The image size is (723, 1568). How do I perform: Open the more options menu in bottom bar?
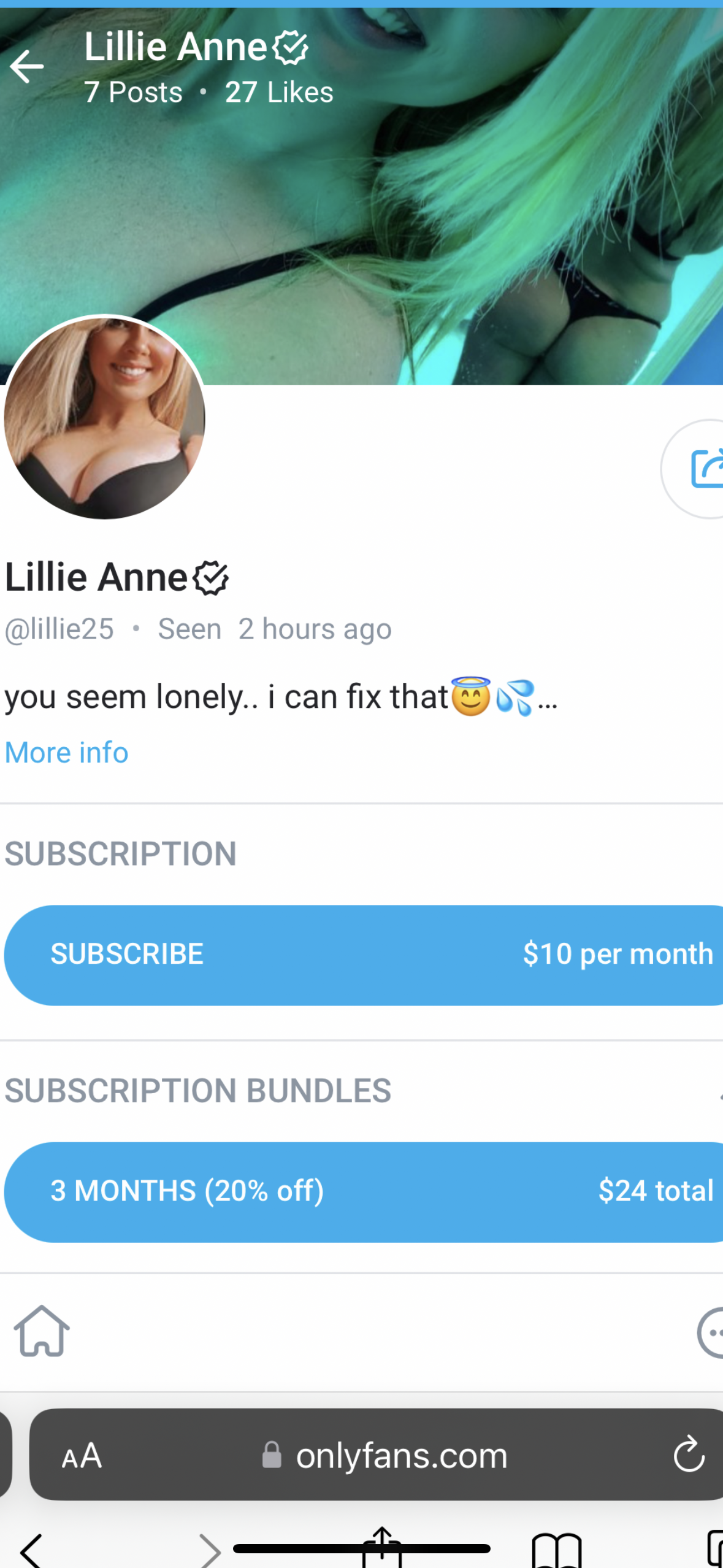click(x=711, y=1332)
